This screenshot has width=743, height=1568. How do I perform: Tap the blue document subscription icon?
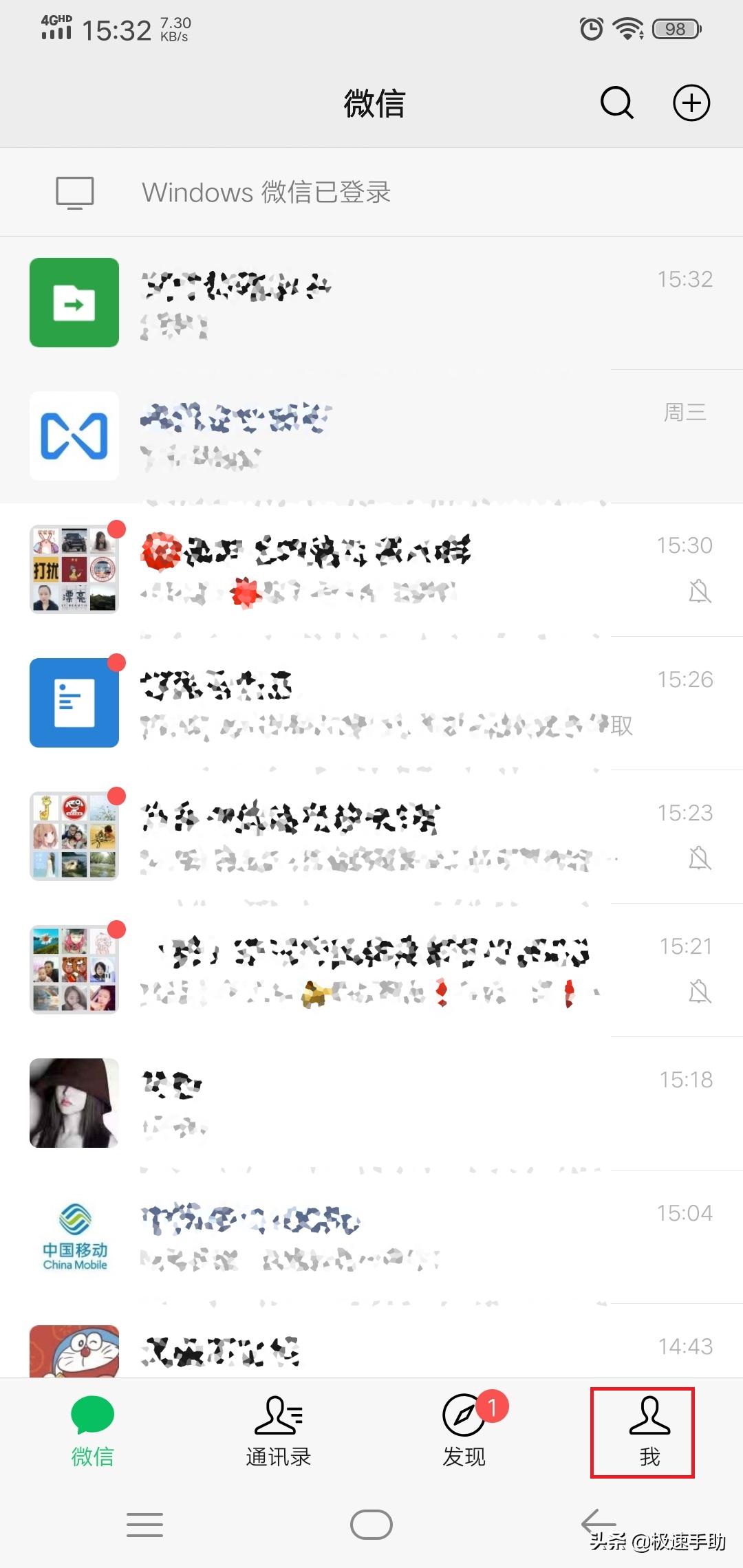[74, 703]
